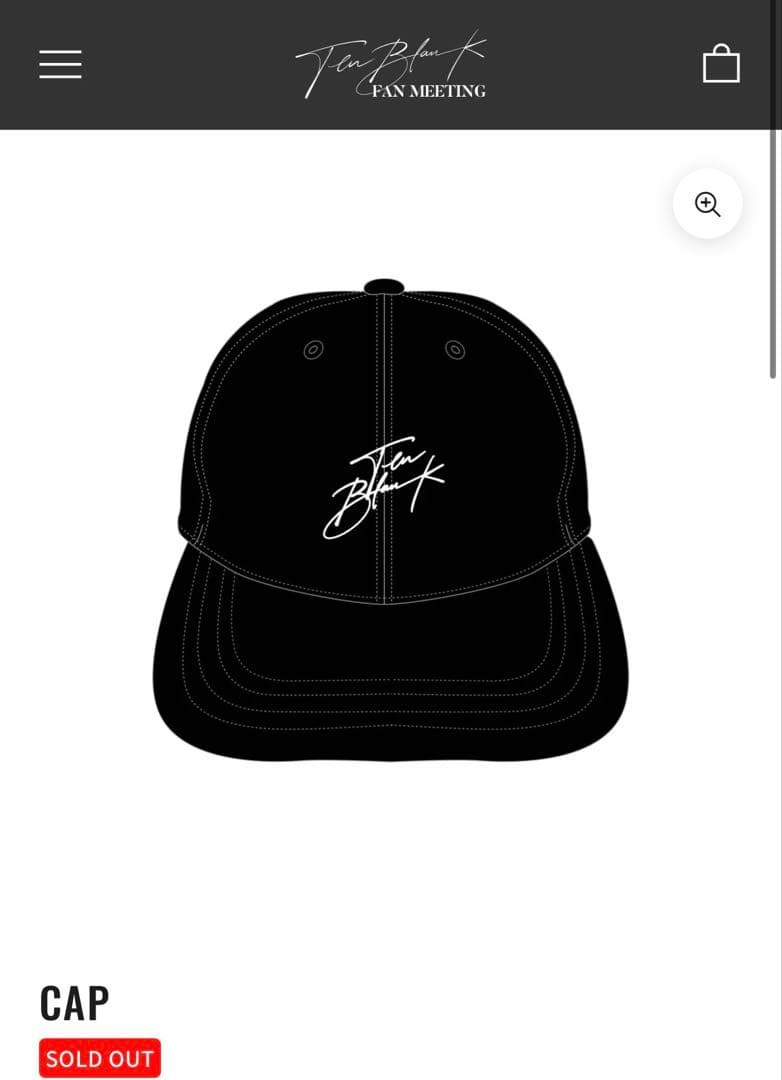Open the black cap product image
The image size is (782, 1080).
pyautogui.click(x=390, y=520)
